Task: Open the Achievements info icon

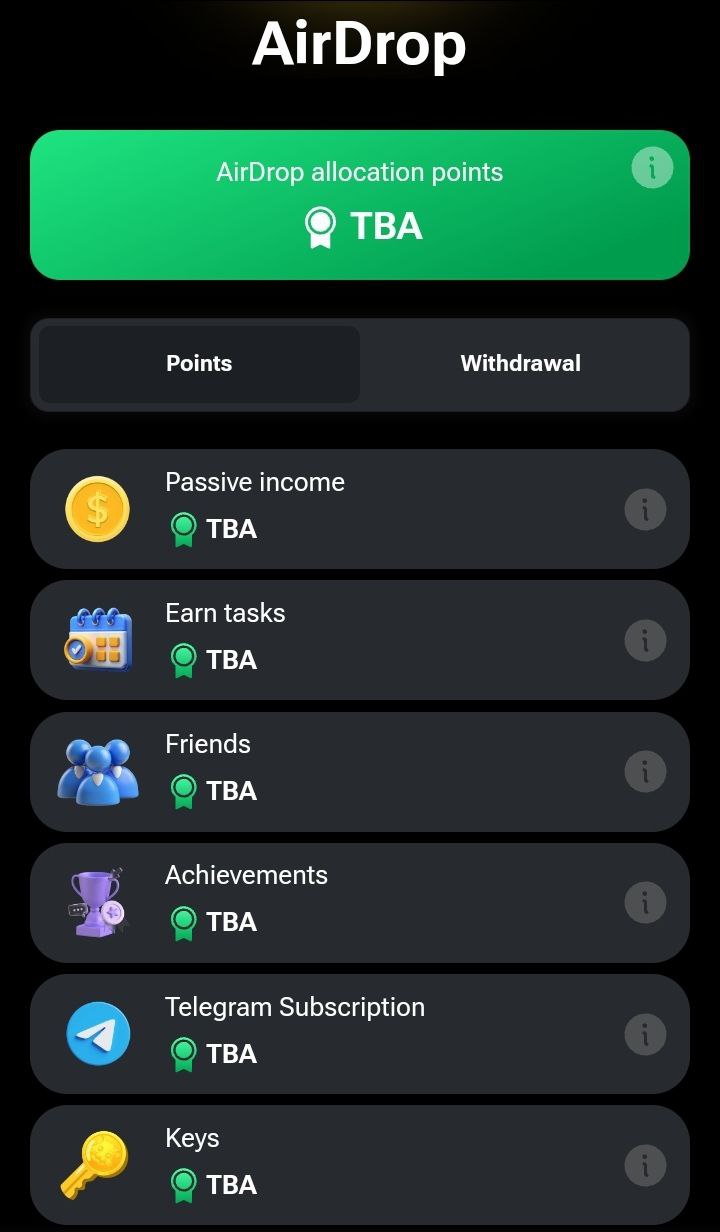Action: pyautogui.click(x=645, y=903)
